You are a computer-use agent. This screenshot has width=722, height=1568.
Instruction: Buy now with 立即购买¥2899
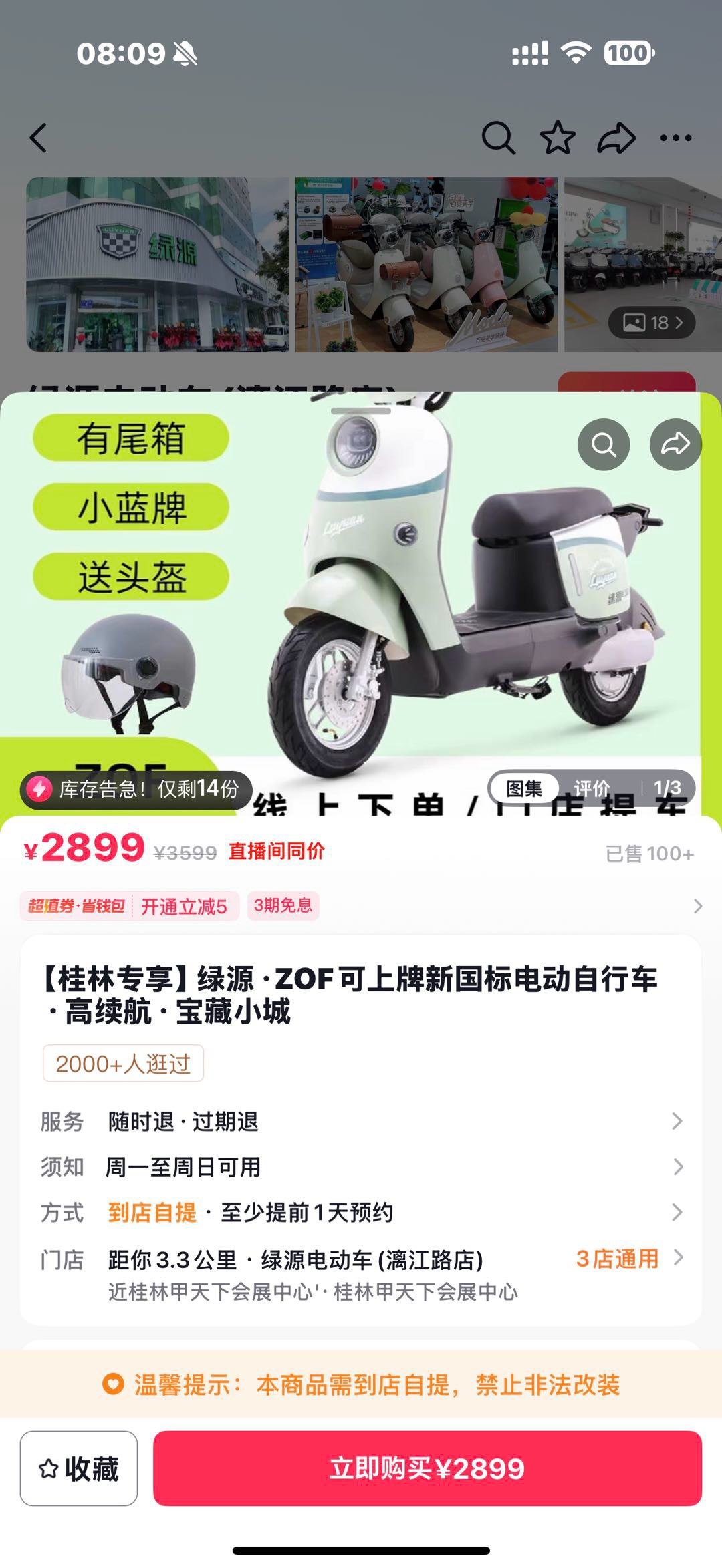pos(427,1468)
